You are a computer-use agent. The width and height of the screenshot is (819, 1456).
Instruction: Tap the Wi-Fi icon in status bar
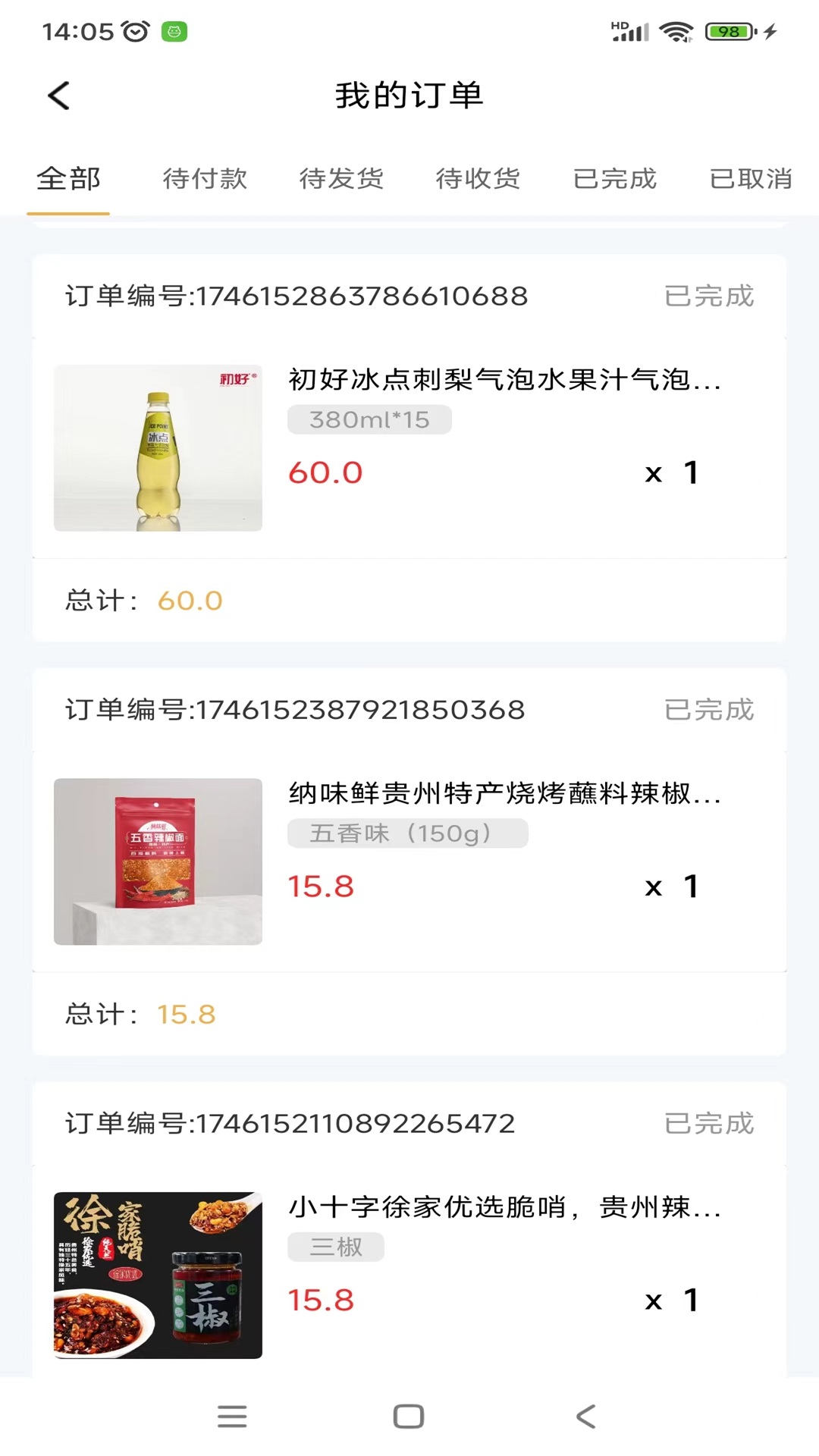point(673,32)
